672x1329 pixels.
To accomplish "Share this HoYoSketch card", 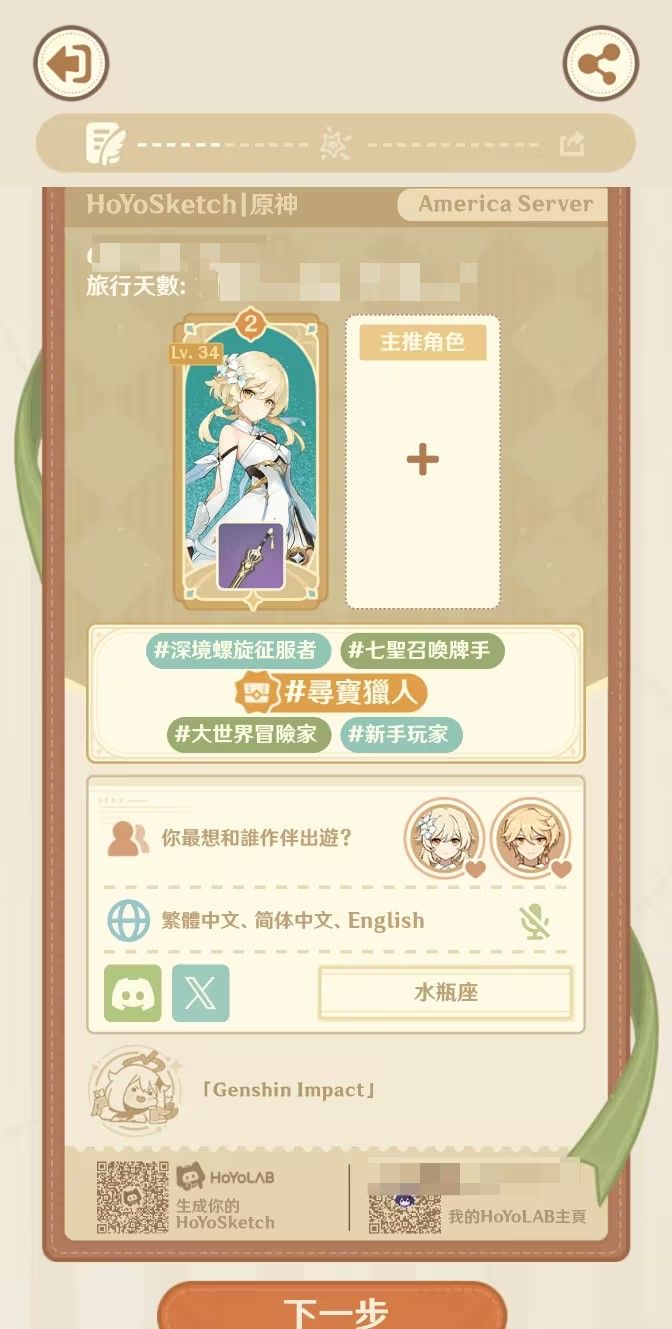I will [600, 64].
